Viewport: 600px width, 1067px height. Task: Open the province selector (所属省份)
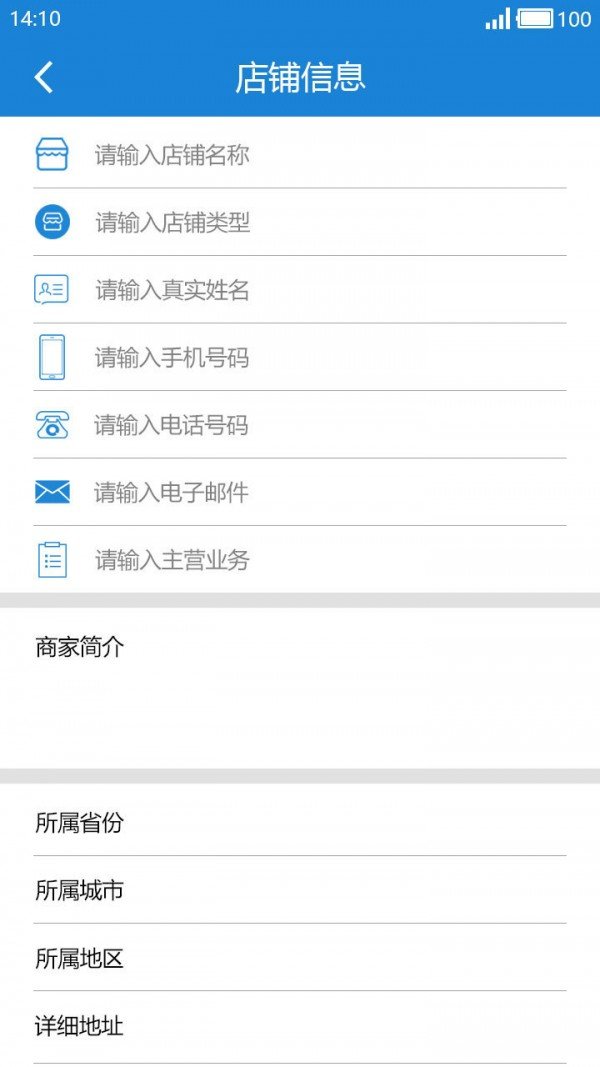tap(300, 822)
